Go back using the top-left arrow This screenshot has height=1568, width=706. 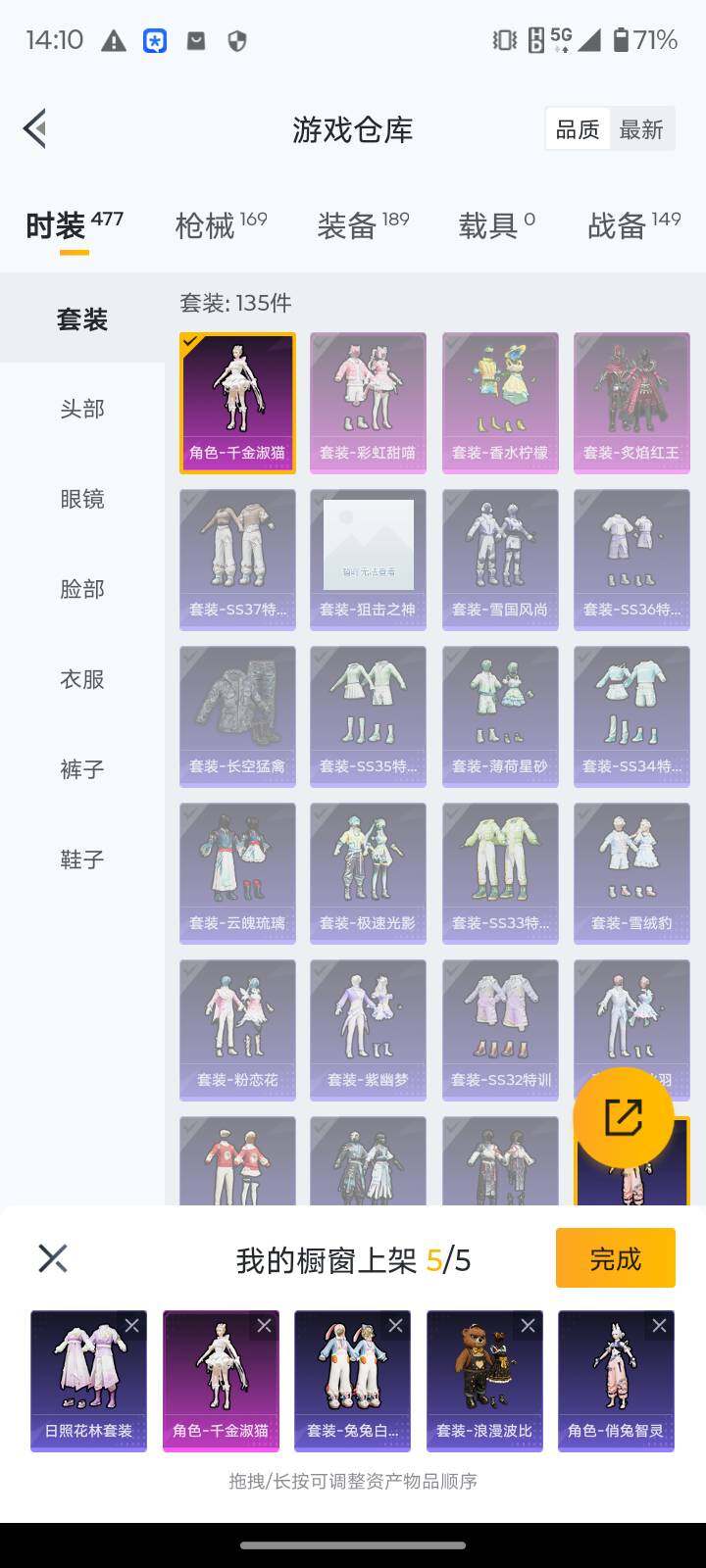[35, 128]
